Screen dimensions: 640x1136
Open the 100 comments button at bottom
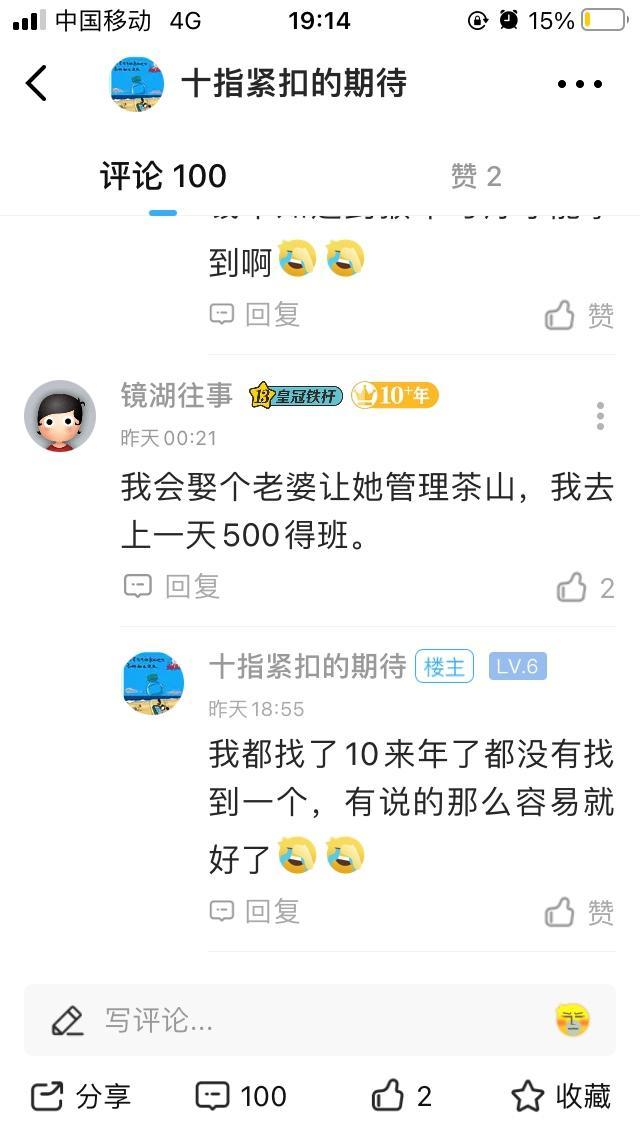[x=242, y=1096]
